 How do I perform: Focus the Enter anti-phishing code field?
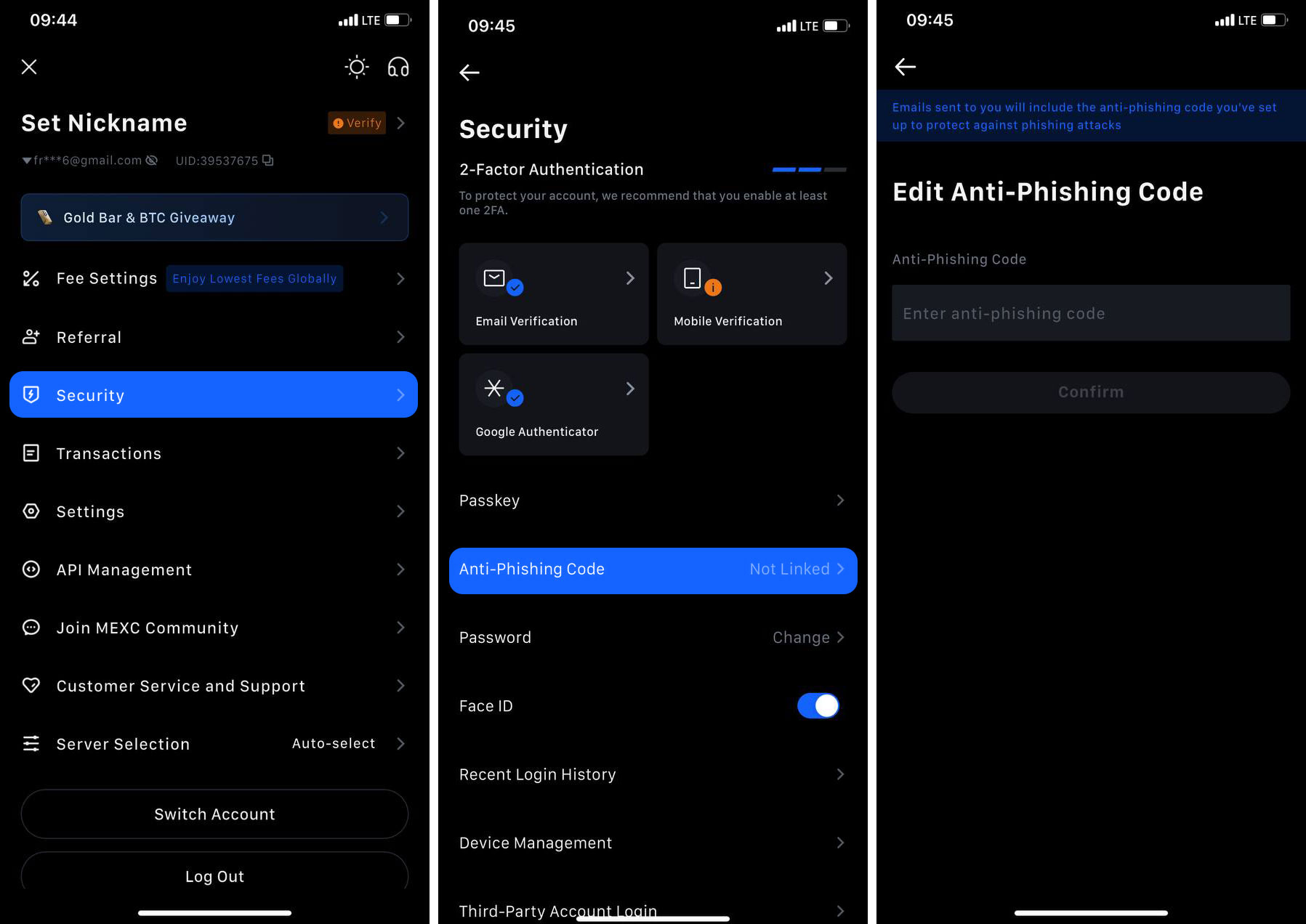pyautogui.click(x=1090, y=313)
